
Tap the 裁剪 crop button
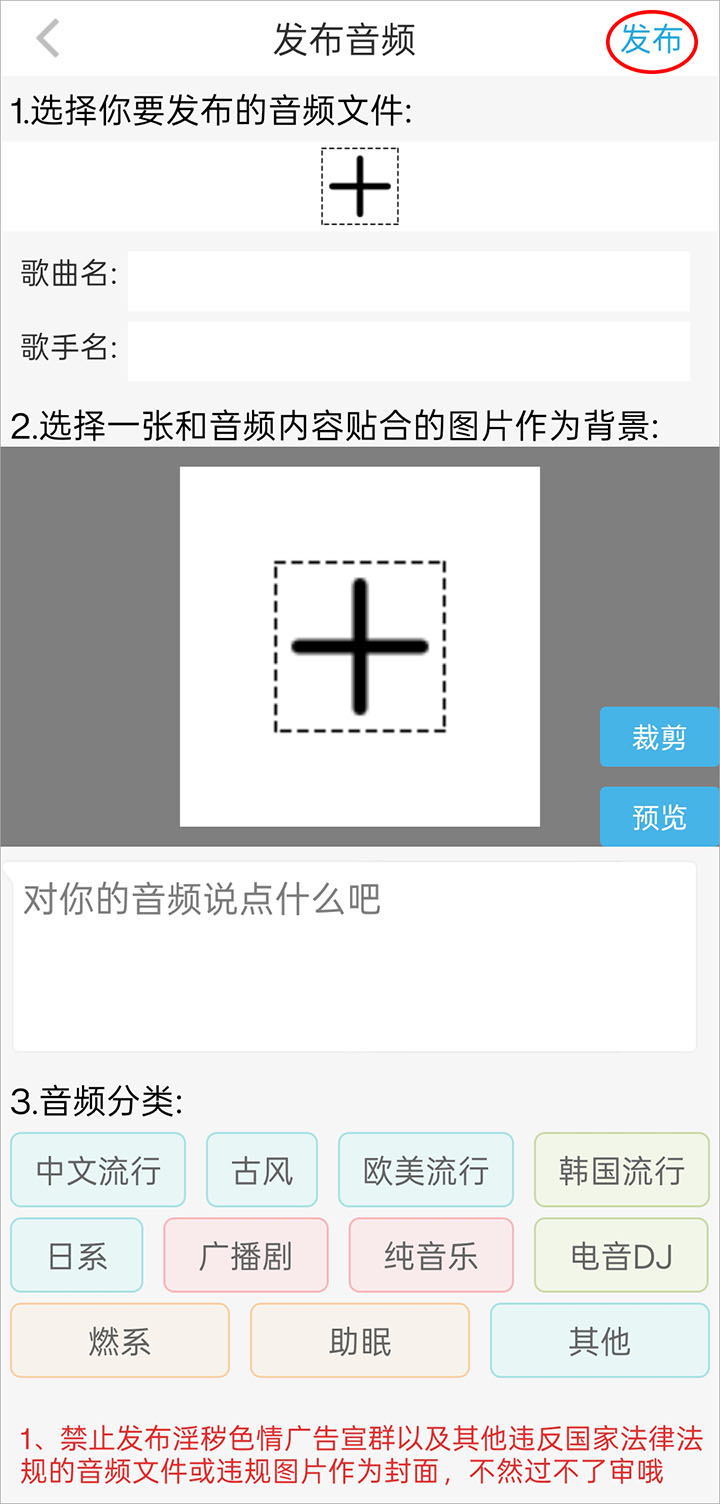[x=659, y=737]
